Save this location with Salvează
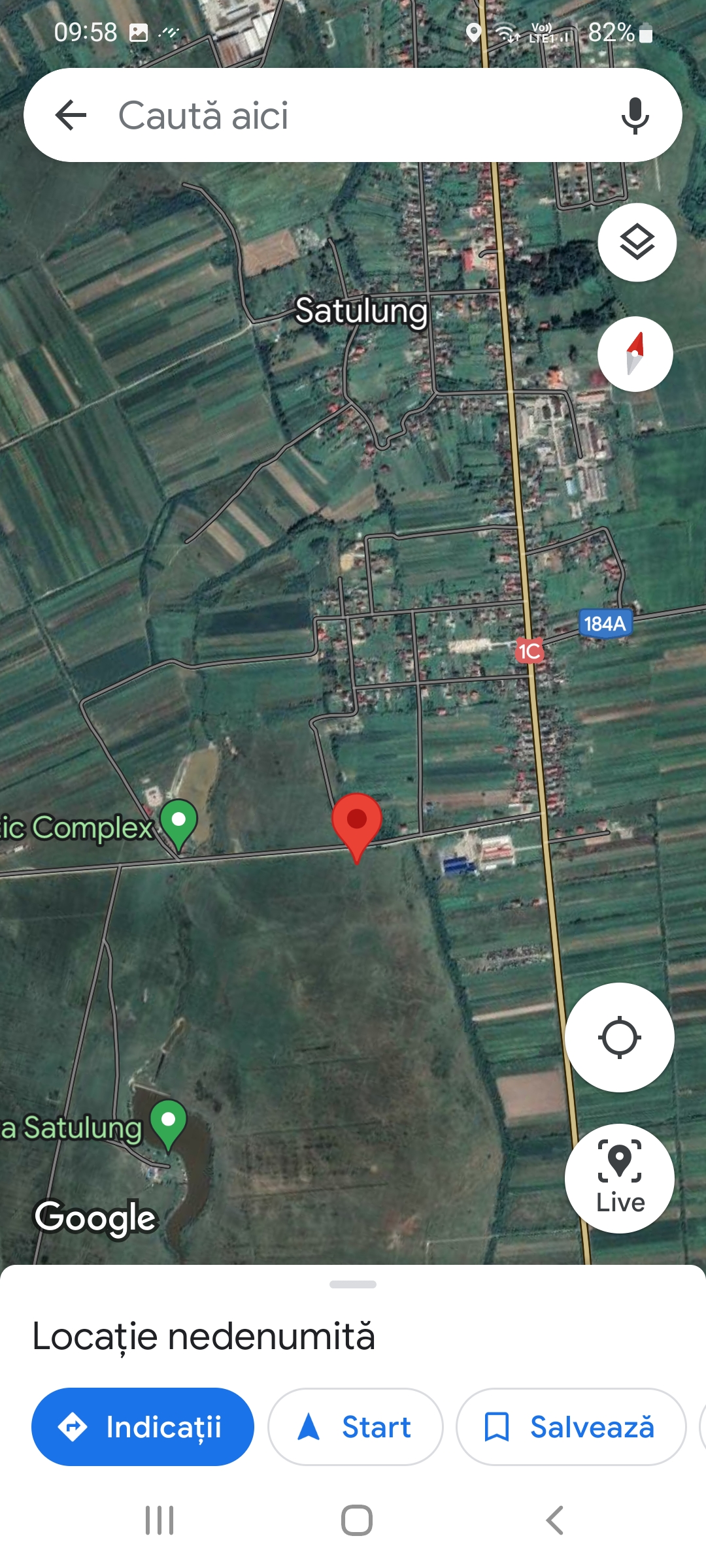Image resolution: width=706 pixels, height=1568 pixels. (x=570, y=1427)
